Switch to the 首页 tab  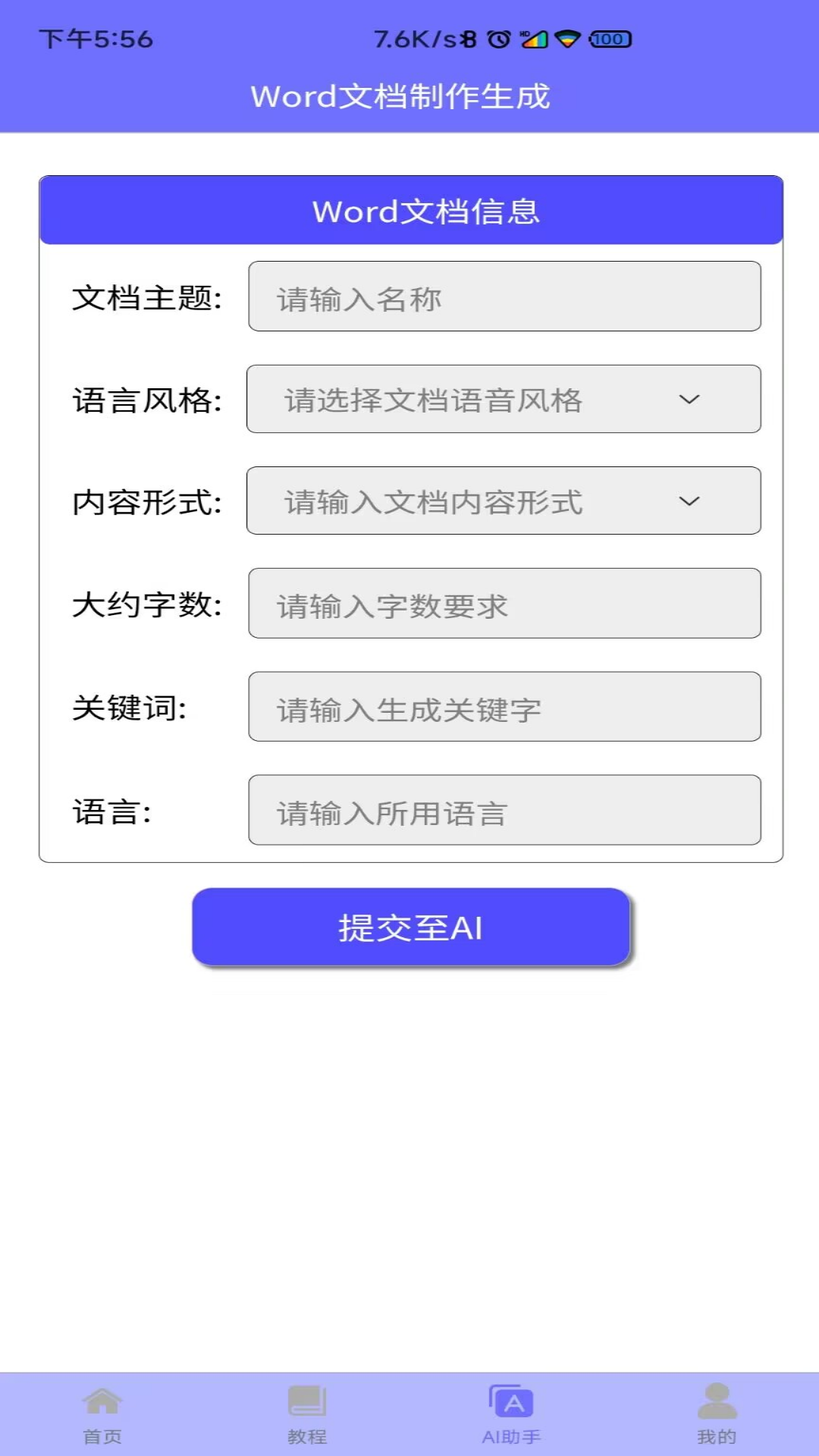pyautogui.click(x=102, y=1414)
